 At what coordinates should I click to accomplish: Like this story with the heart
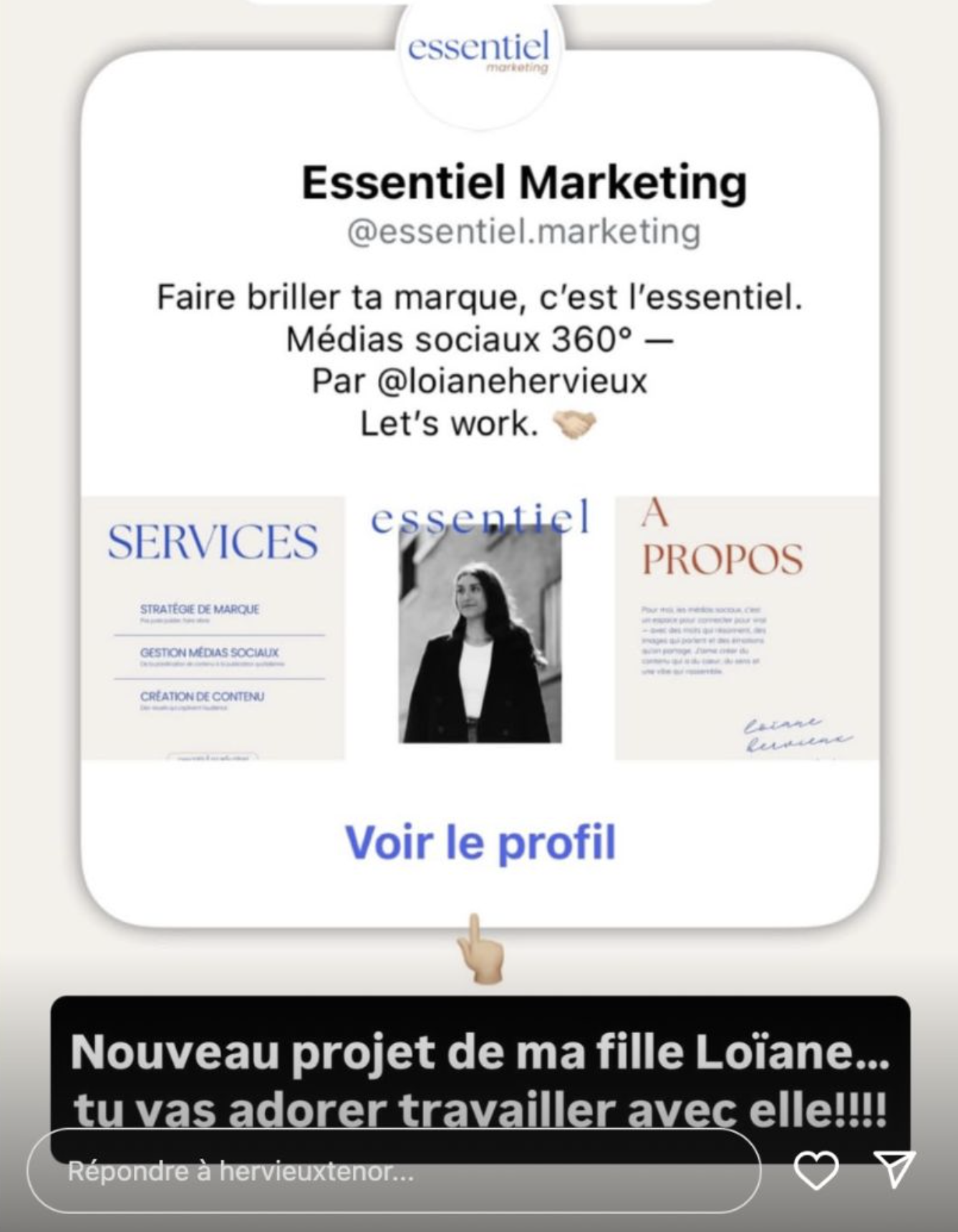coord(816,1170)
